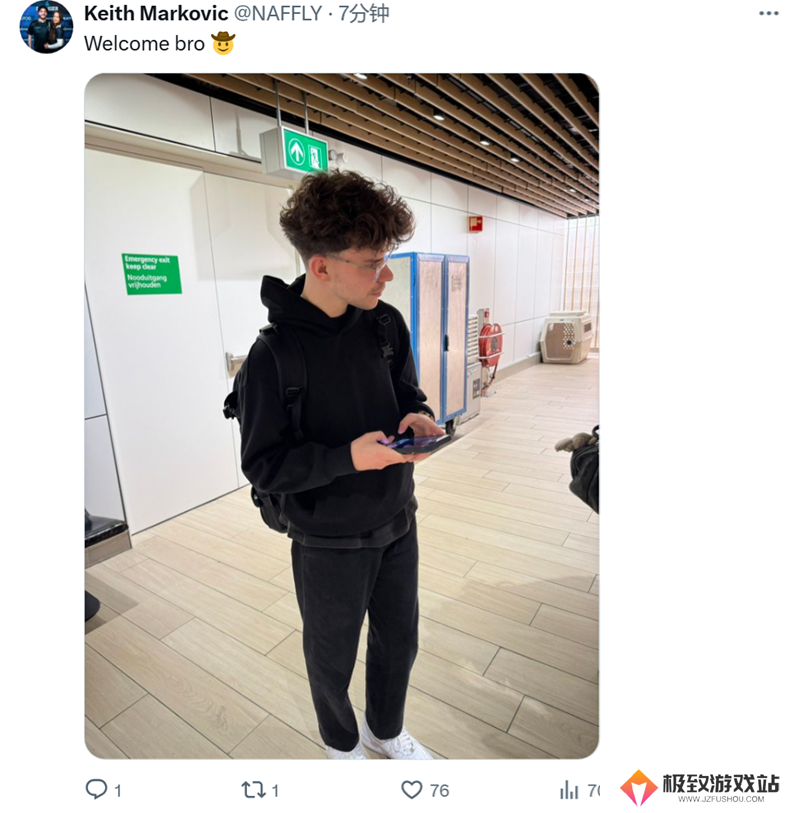Reply to Keith Markovic's tweet

97,789
